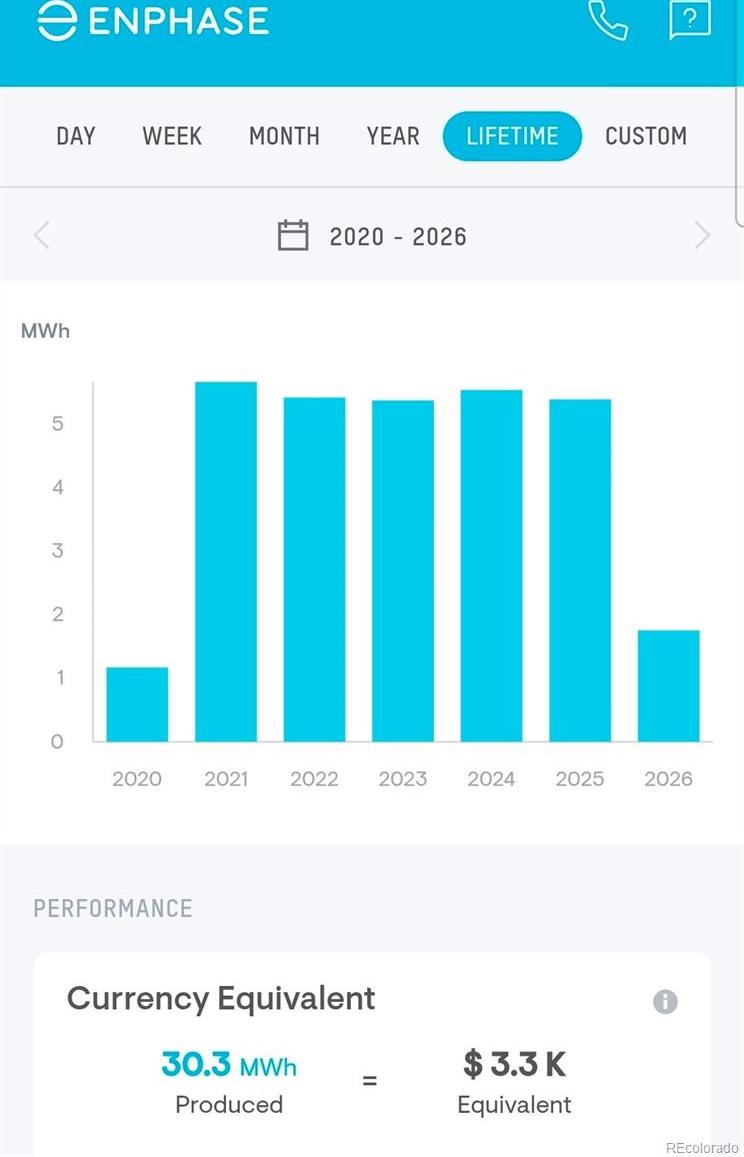Screen dimensions: 744x1157
Task: Tap the phone call icon
Action: pos(608,19)
